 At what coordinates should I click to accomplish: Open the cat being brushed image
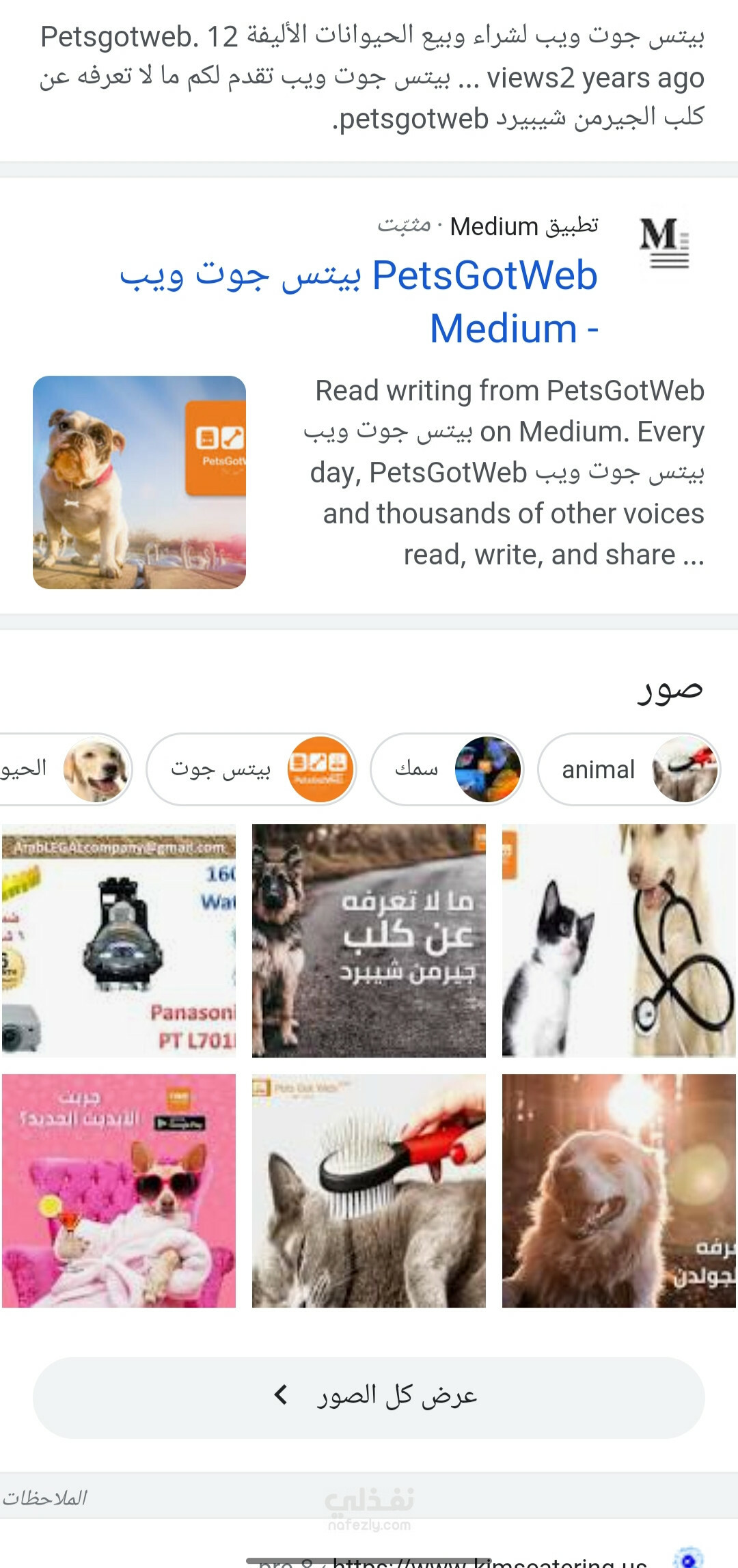coord(369,1191)
